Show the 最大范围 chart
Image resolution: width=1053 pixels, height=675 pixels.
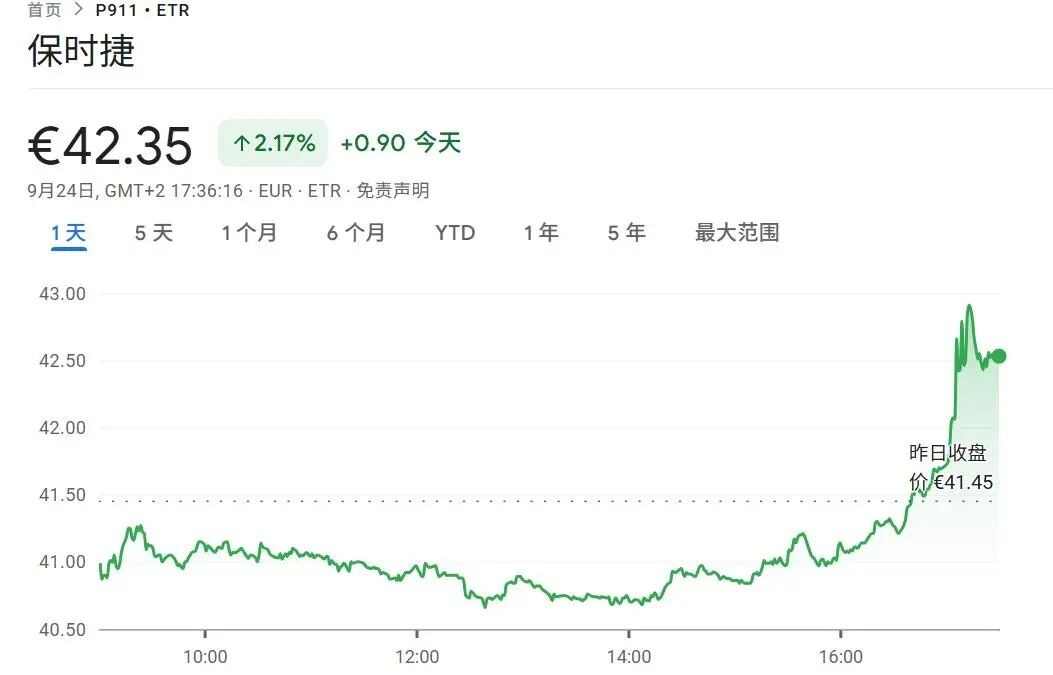[x=737, y=233]
